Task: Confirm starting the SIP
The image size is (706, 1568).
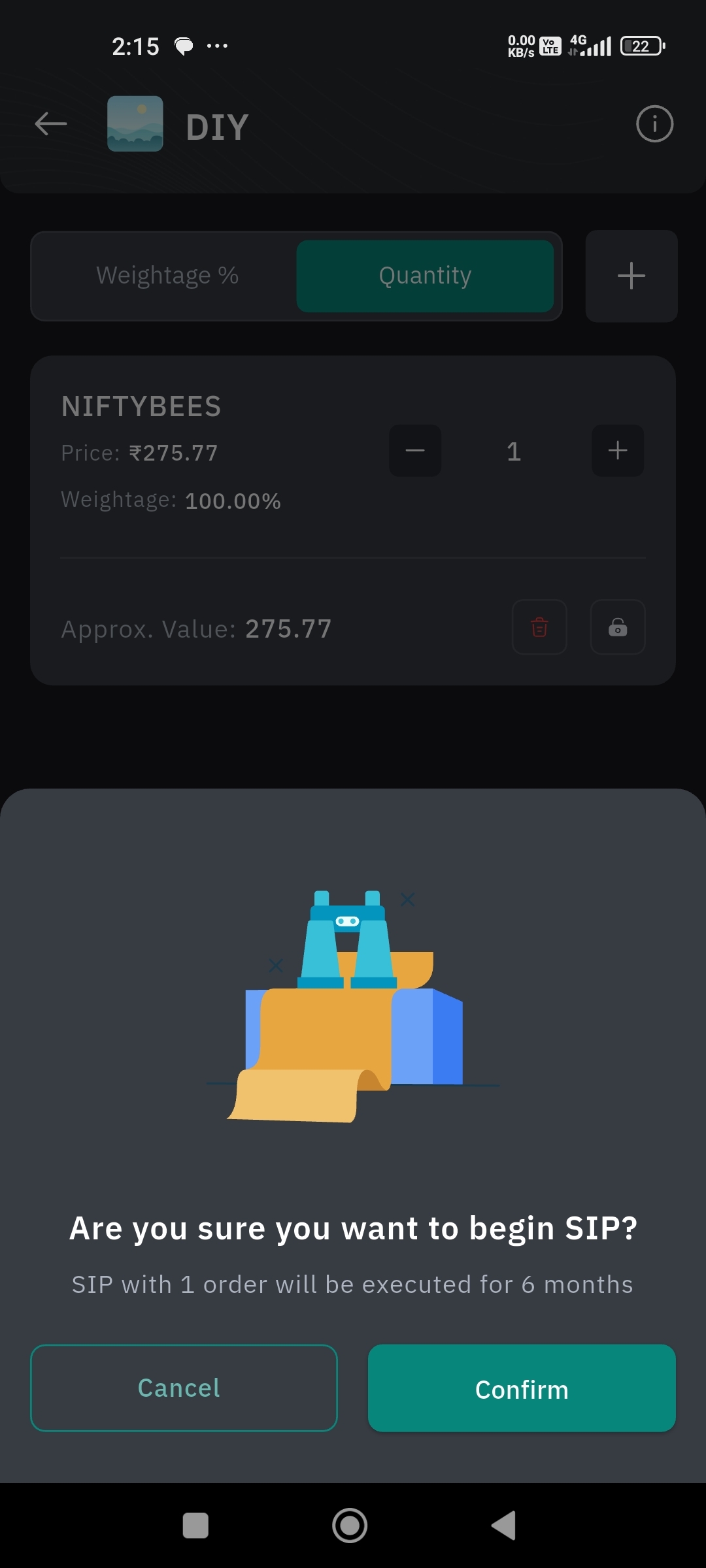Action: pyautogui.click(x=521, y=1388)
